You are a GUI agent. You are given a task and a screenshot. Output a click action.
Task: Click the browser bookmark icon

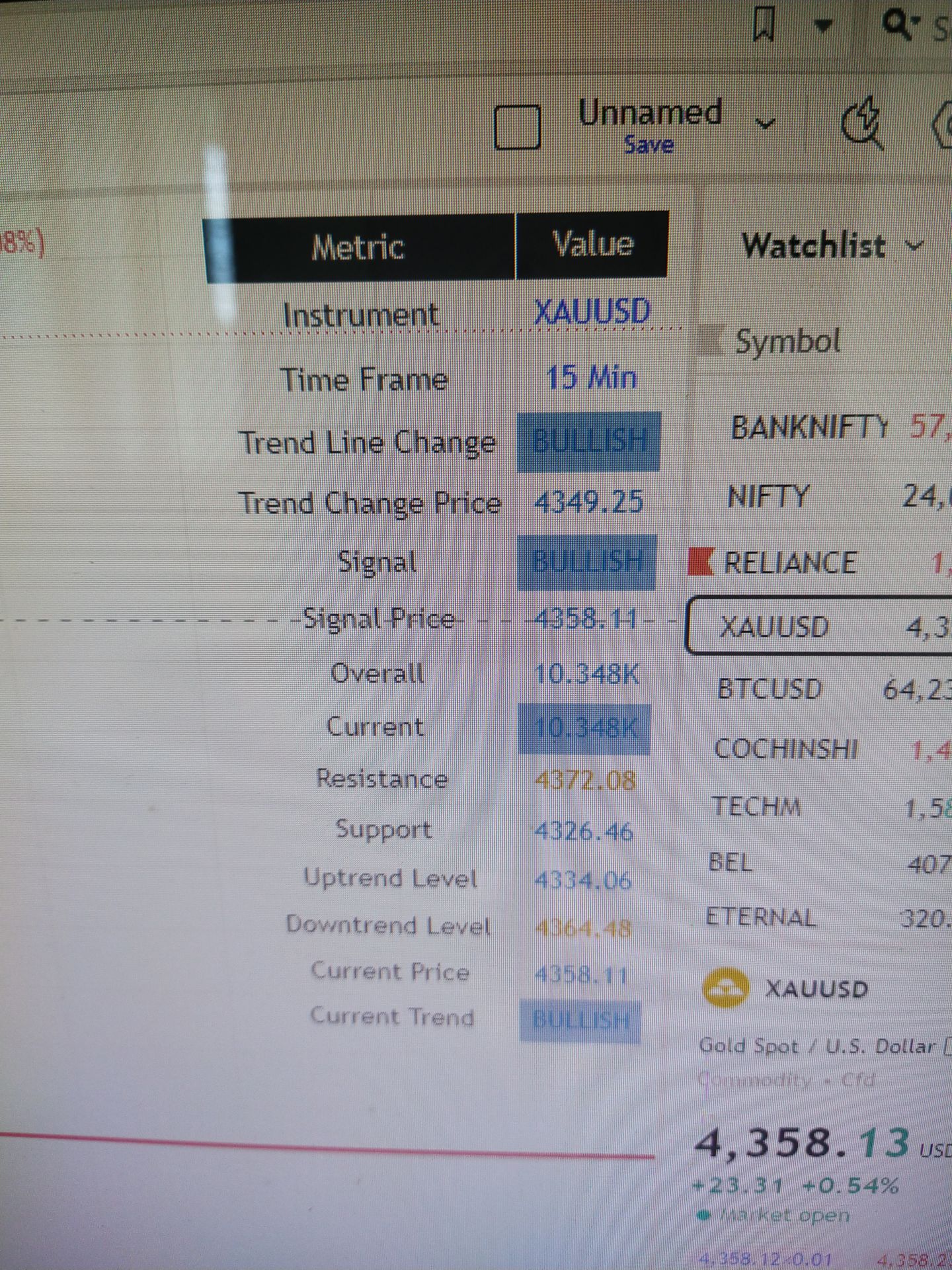764,26
